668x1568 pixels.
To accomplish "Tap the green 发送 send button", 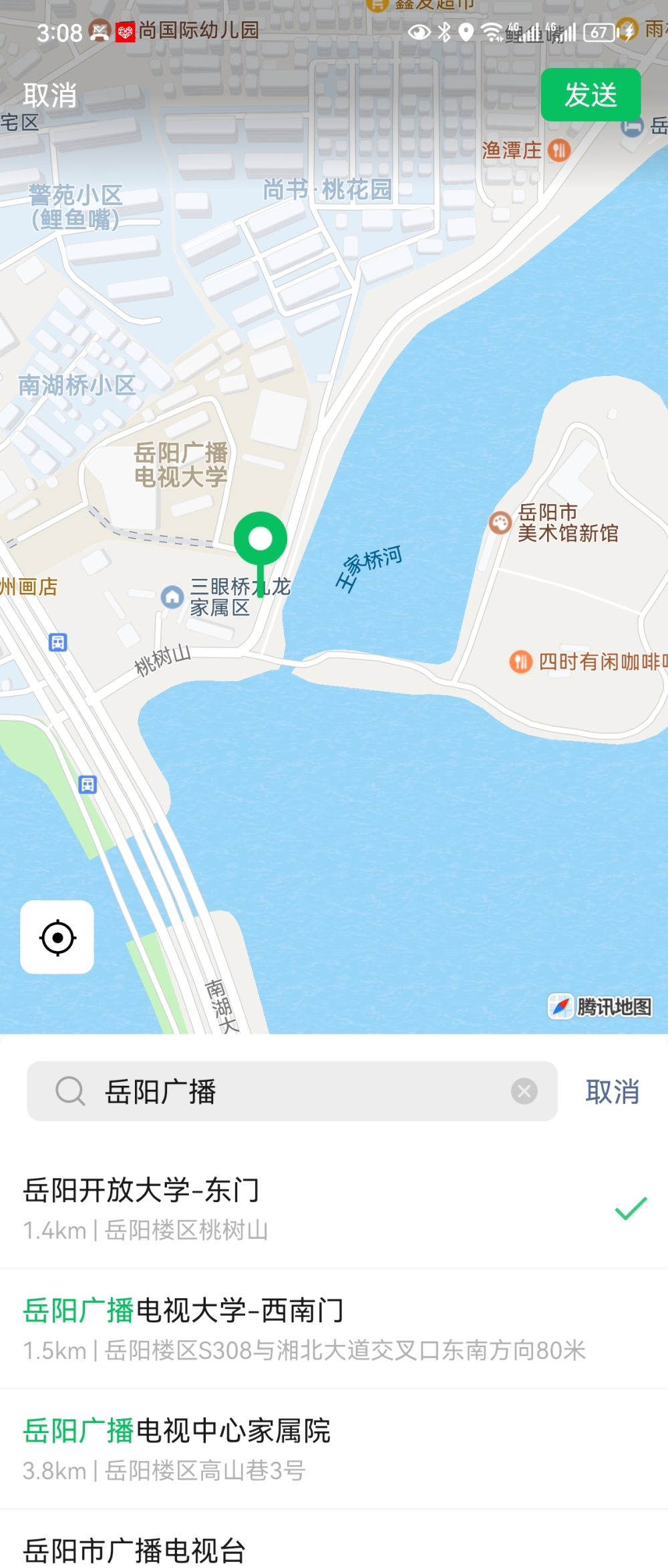I will tap(591, 95).
